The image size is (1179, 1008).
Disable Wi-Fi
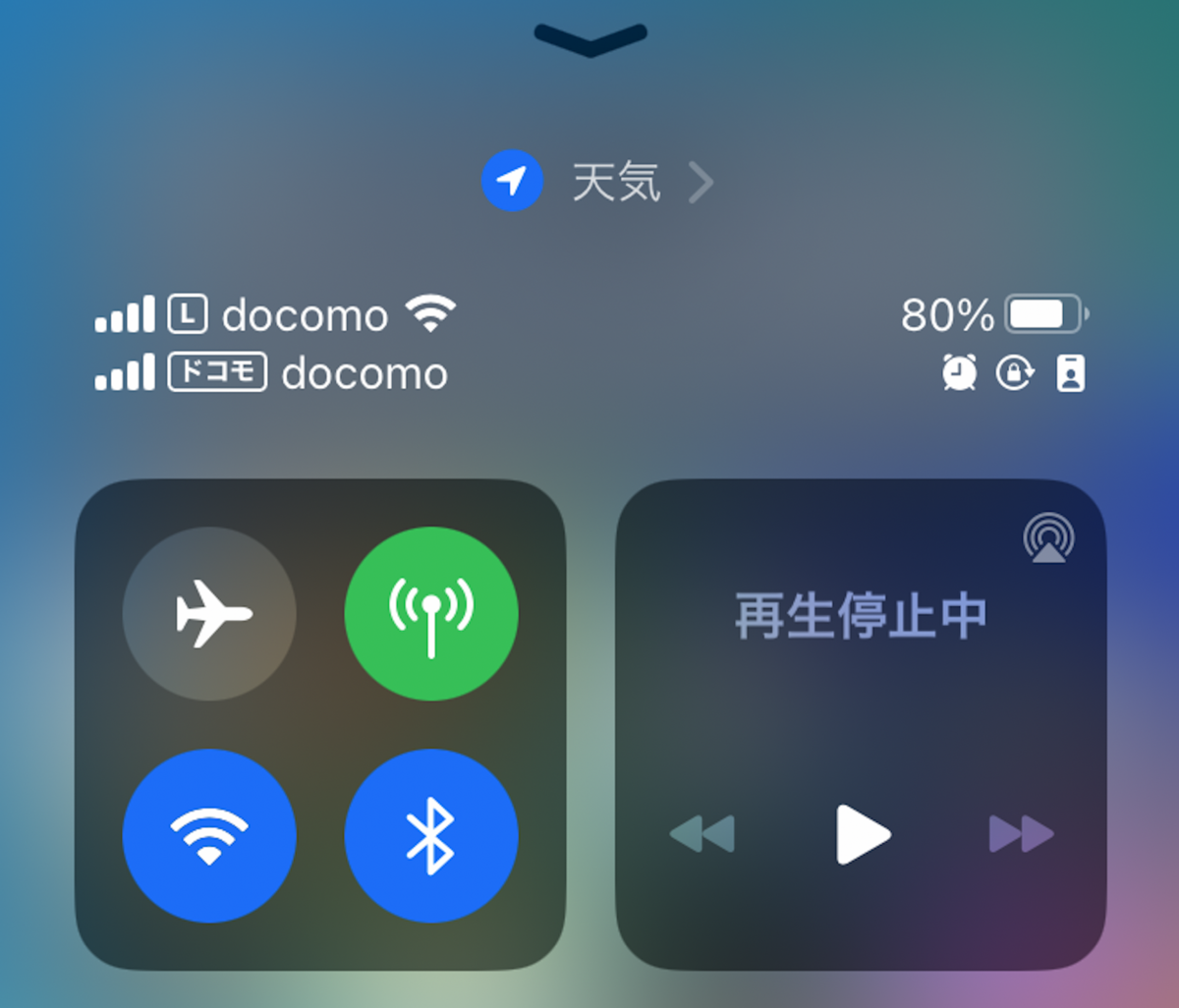(x=209, y=836)
